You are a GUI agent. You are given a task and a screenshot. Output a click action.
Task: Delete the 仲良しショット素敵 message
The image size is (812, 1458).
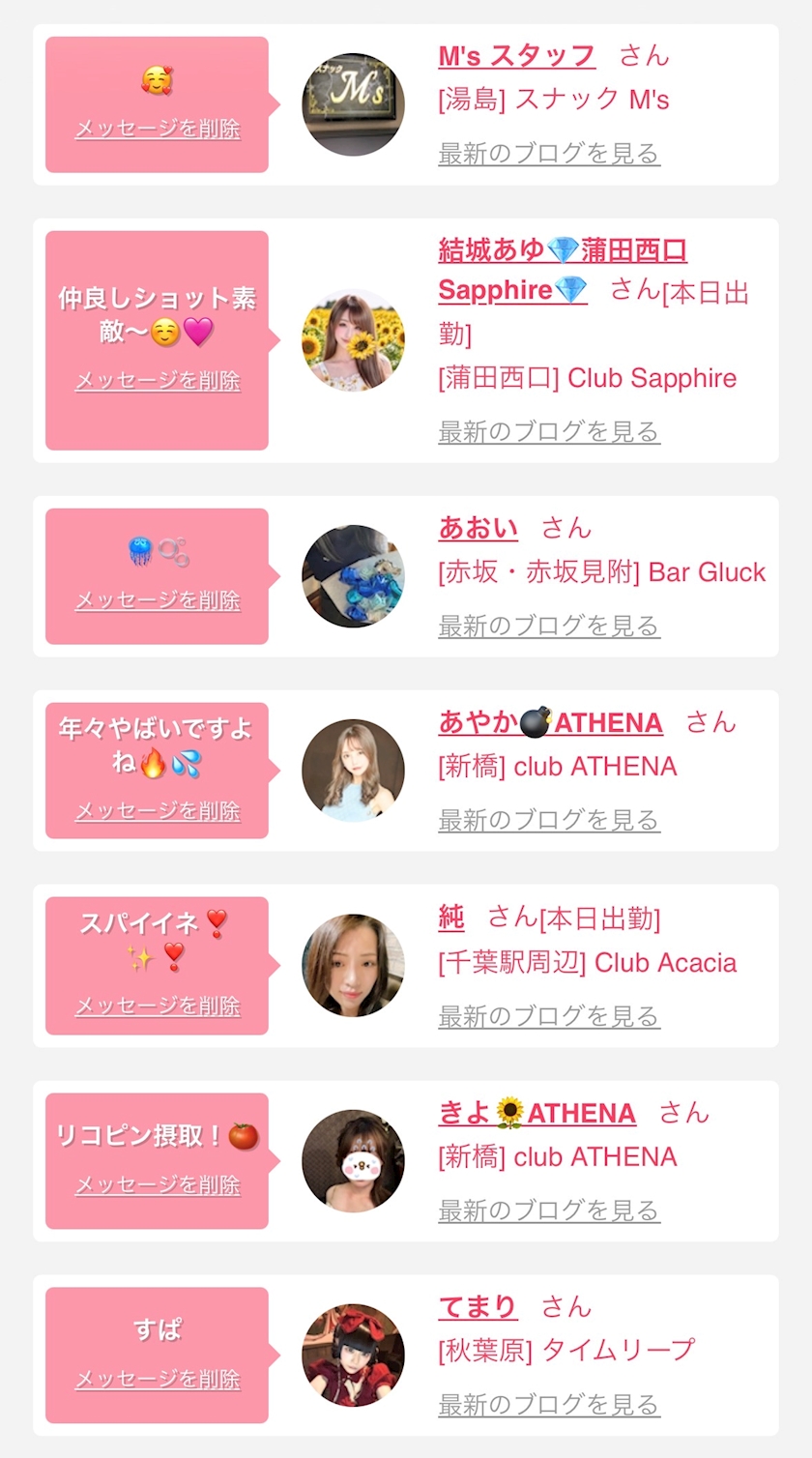[158, 381]
